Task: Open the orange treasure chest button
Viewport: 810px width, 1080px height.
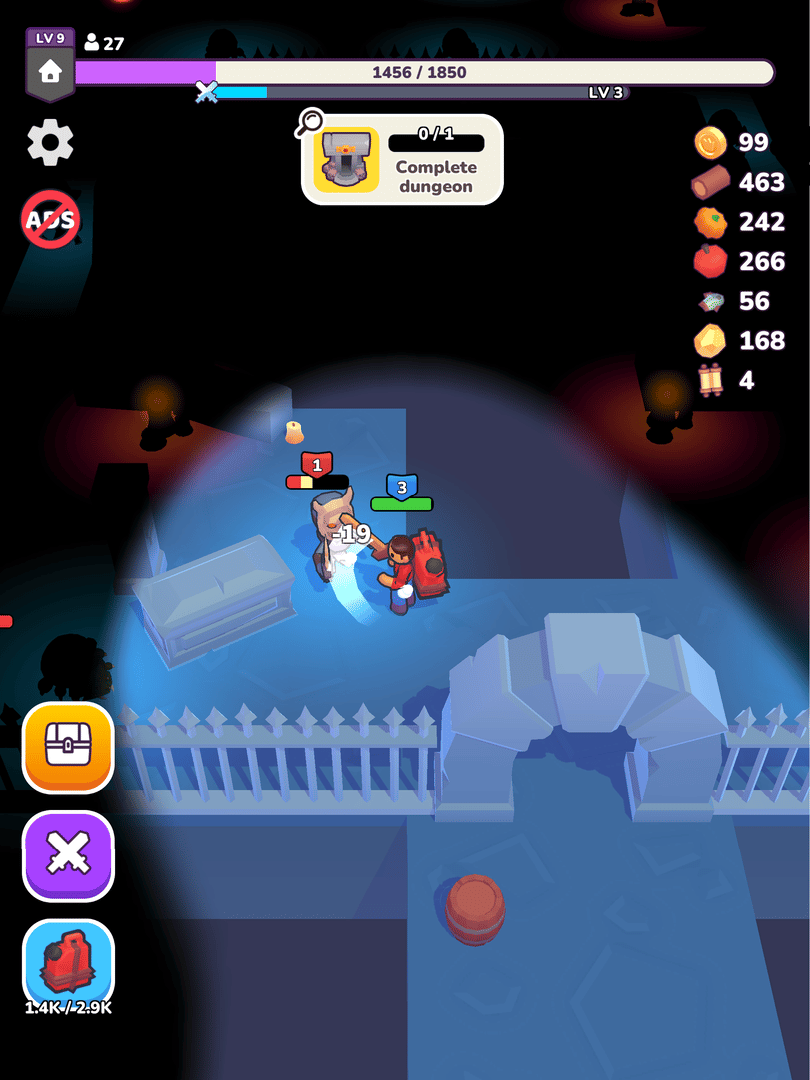Action: pos(68,747)
